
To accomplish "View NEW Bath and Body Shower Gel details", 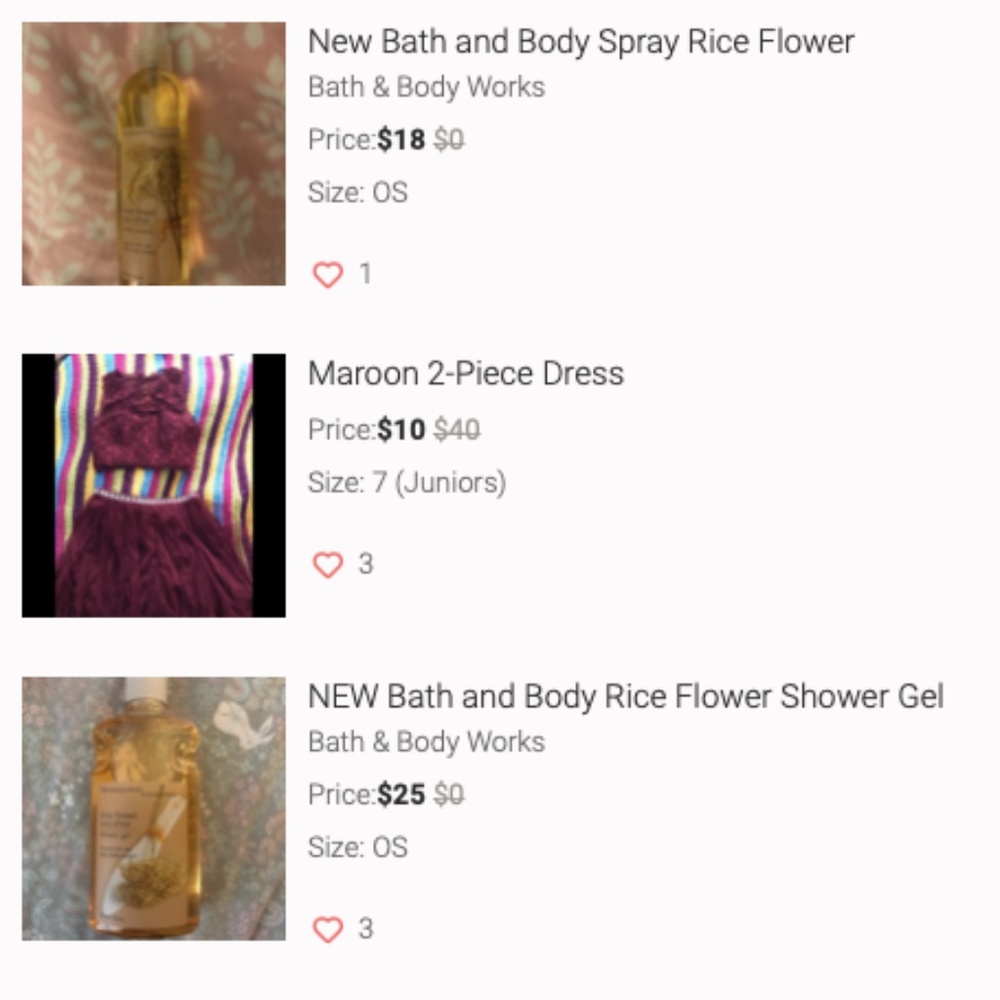I will (x=625, y=696).
